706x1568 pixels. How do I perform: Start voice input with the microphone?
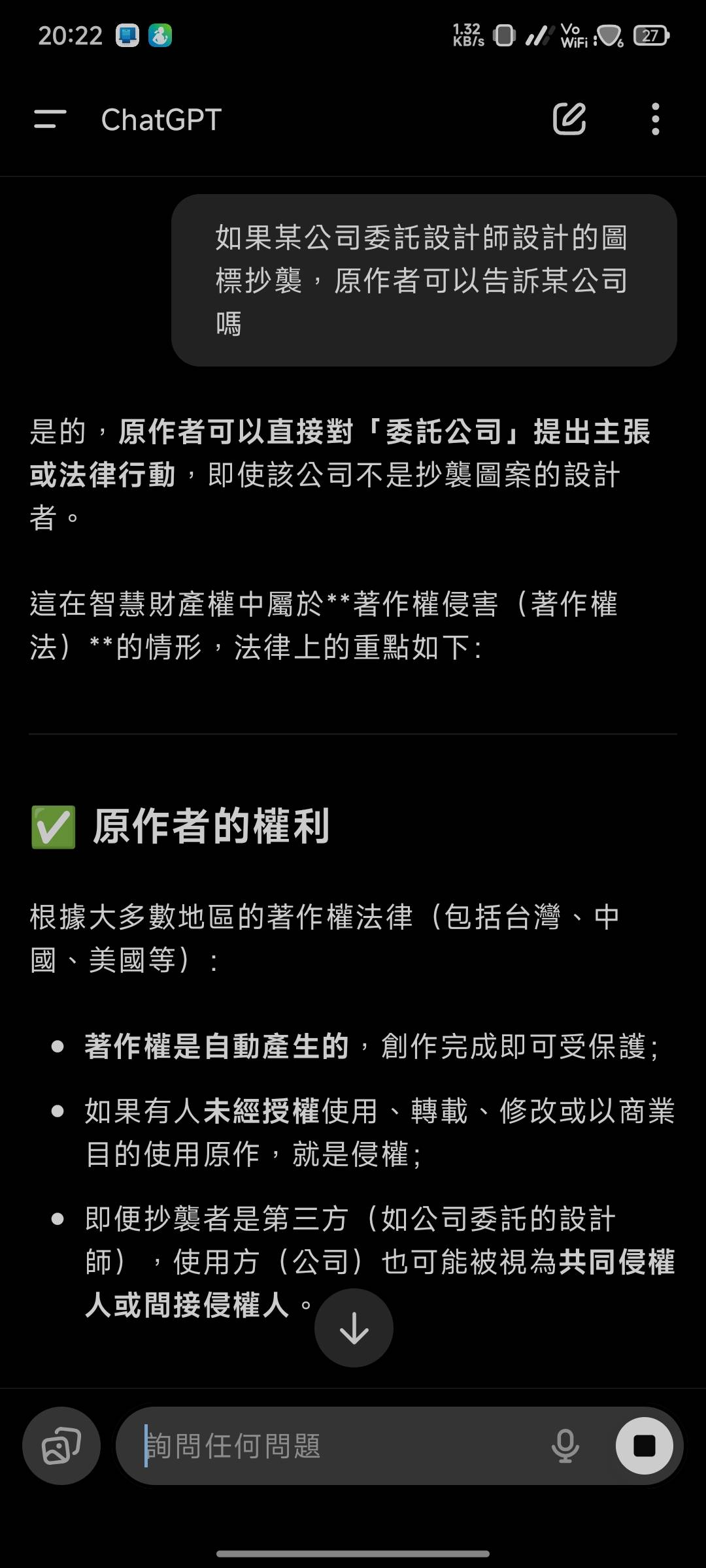pos(565,1445)
